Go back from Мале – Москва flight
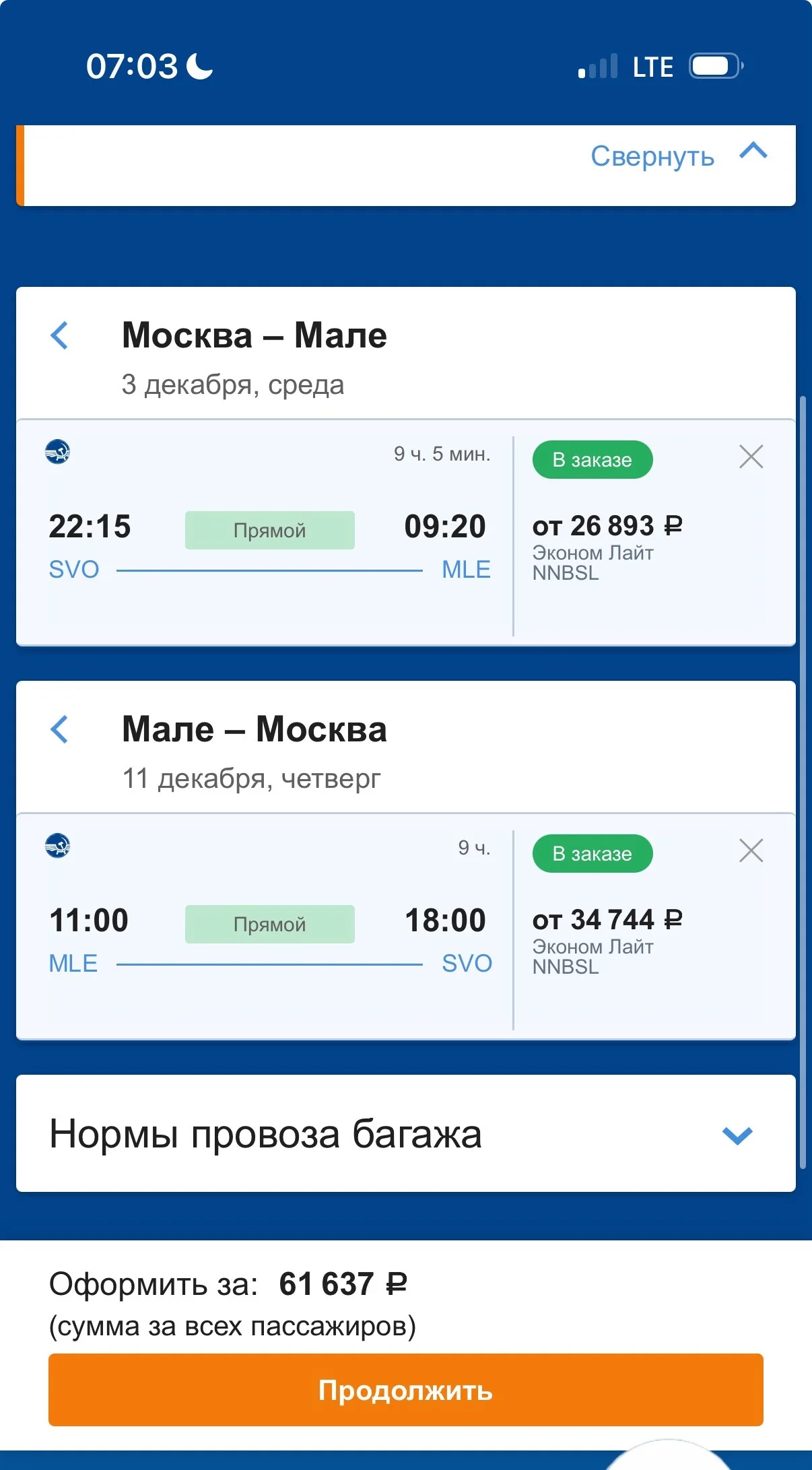 pyautogui.click(x=59, y=729)
